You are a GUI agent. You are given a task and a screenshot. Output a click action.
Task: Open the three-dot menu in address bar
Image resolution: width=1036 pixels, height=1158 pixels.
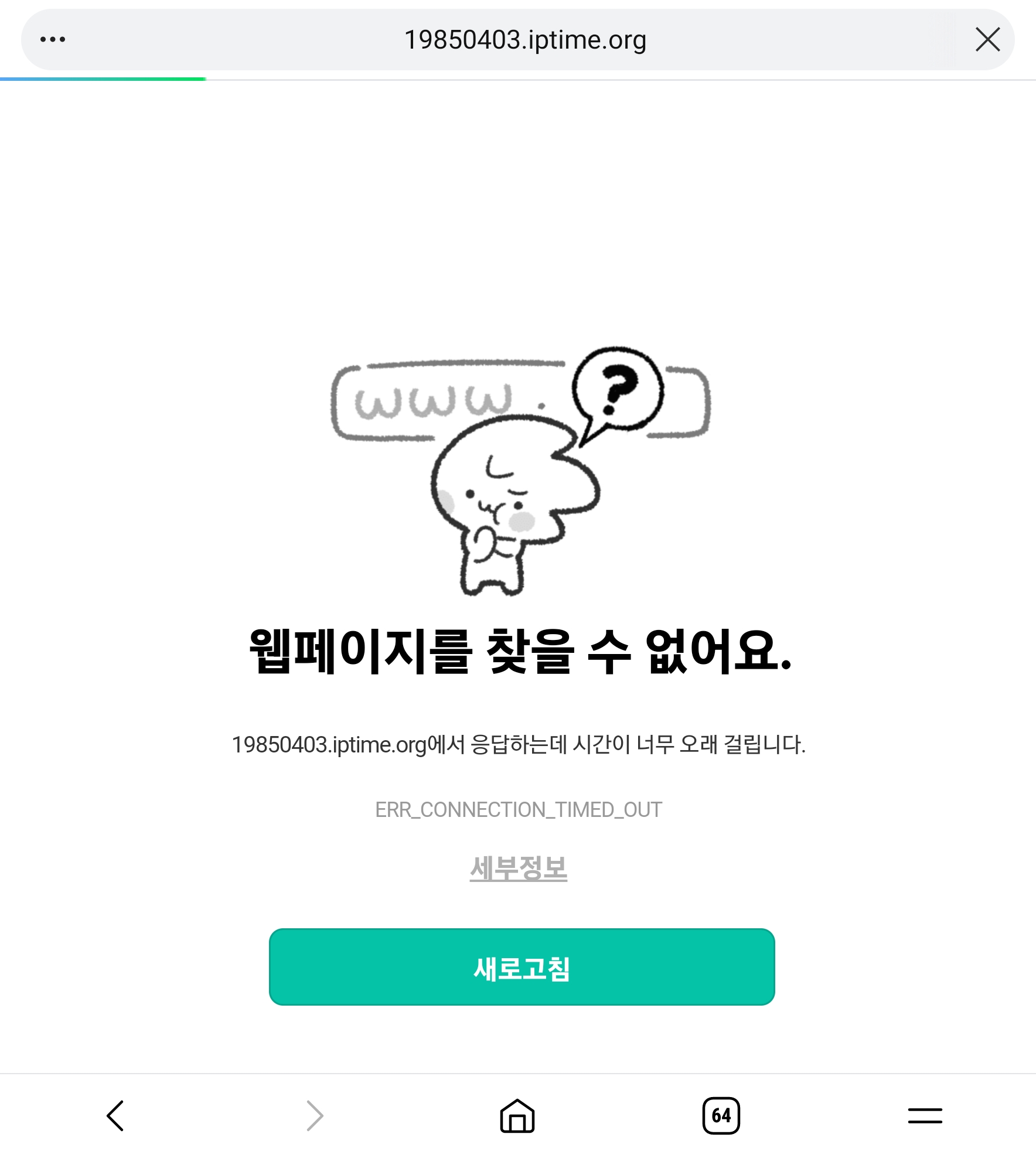[53, 40]
